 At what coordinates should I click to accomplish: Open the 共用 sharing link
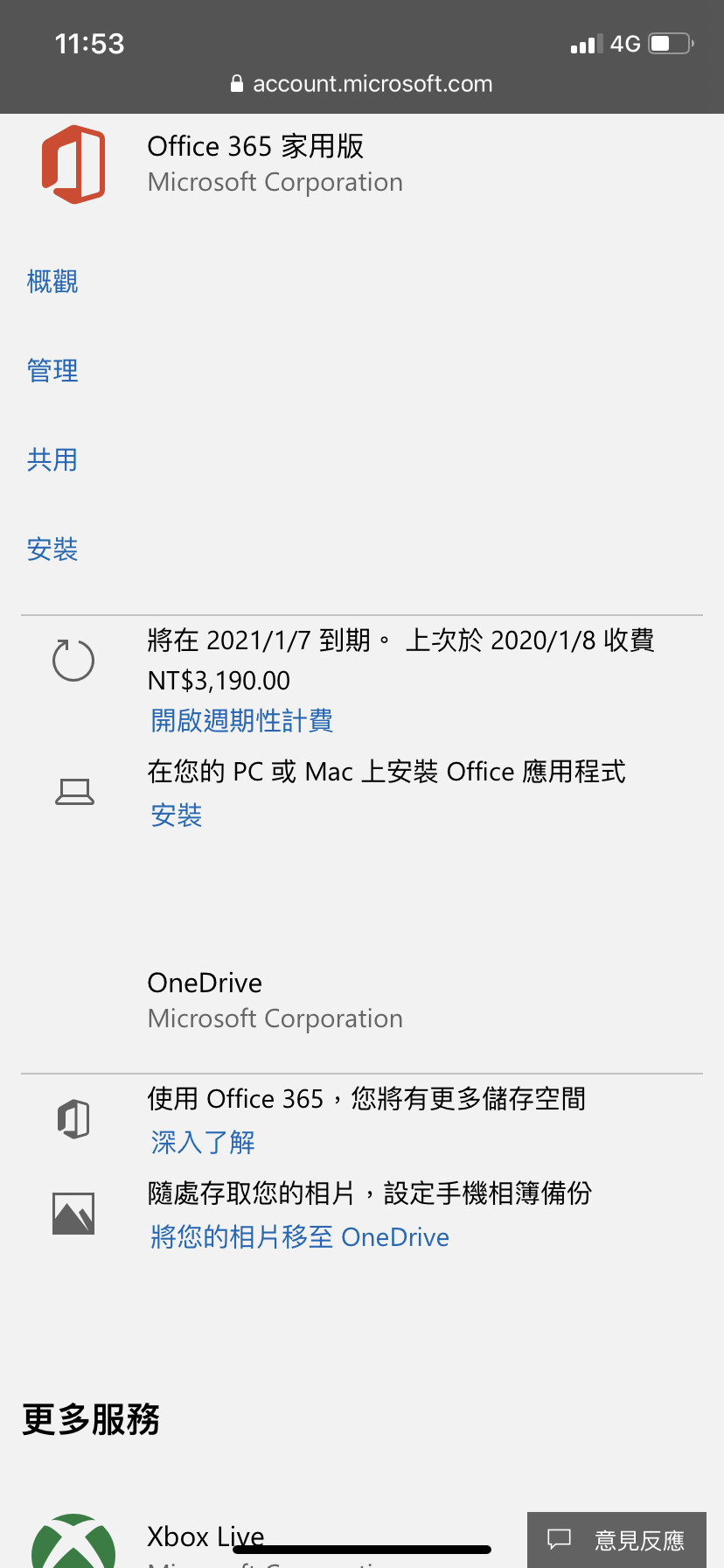(52, 460)
